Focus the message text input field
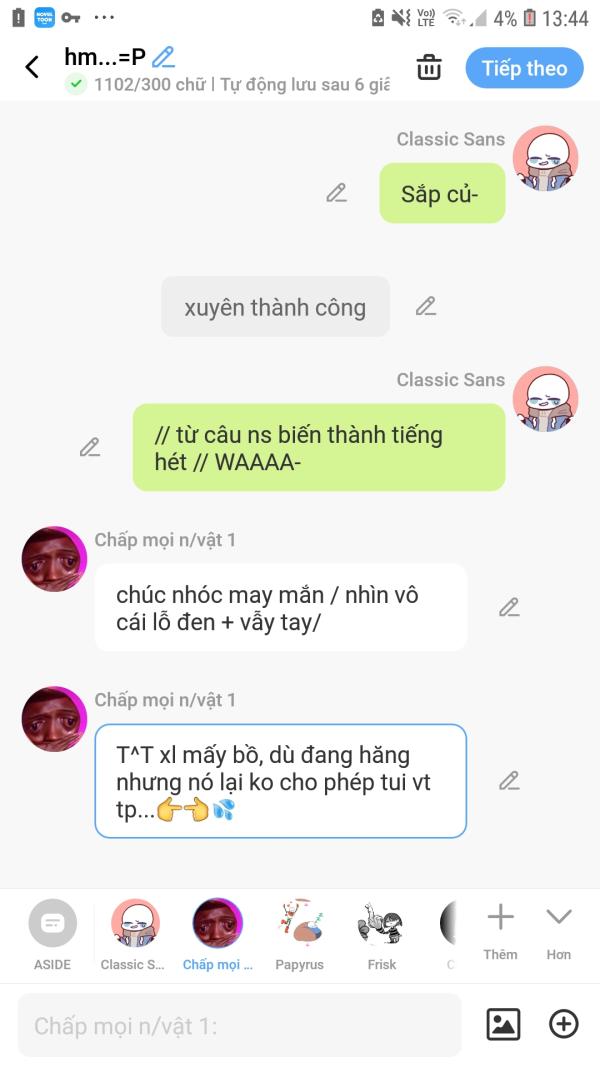Screen dimensions: 600x1067 pos(240,1025)
